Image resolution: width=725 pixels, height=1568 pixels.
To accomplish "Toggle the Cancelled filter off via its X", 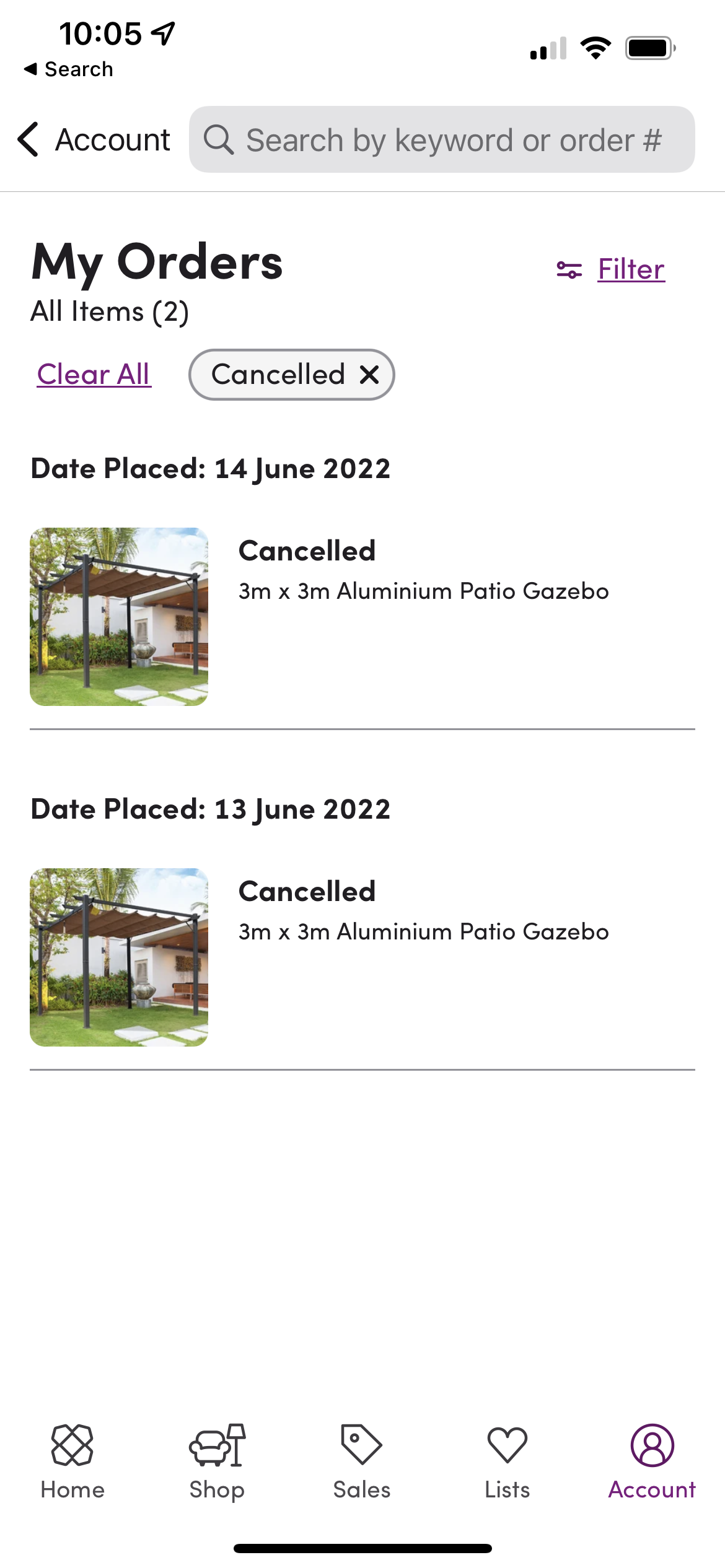I will (x=369, y=374).
